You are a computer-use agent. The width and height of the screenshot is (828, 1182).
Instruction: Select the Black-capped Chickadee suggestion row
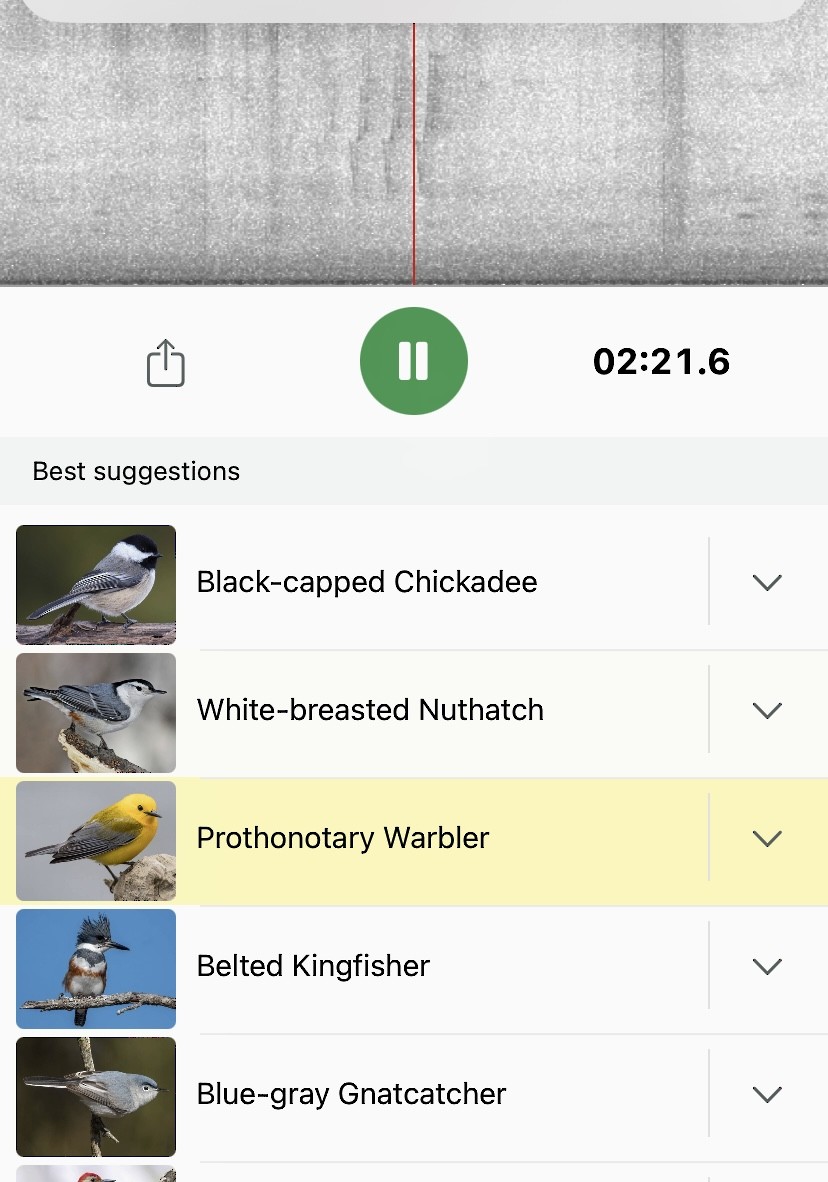click(x=400, y=582)
